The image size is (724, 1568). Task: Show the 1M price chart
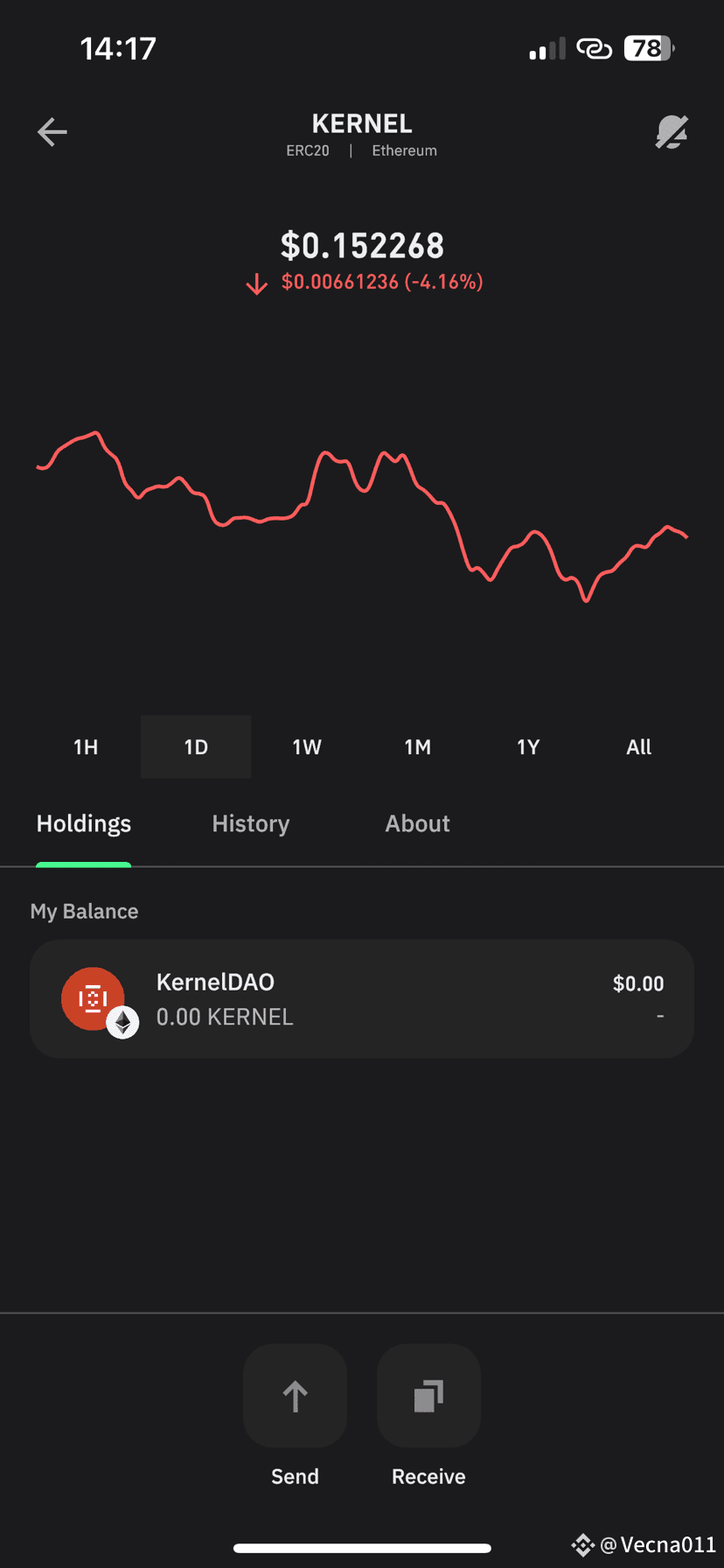click(417, 747)
